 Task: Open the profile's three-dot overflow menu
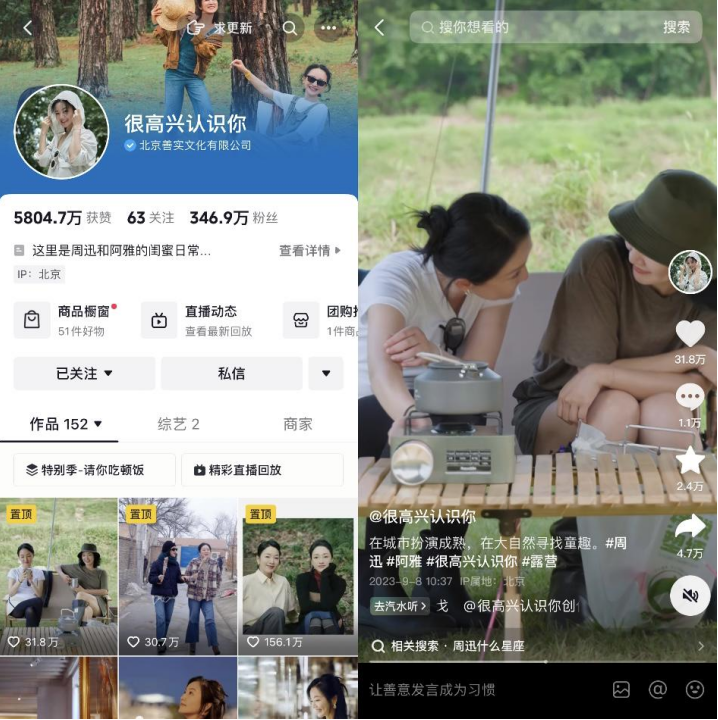pyautogui.click(x=328, y=28)
